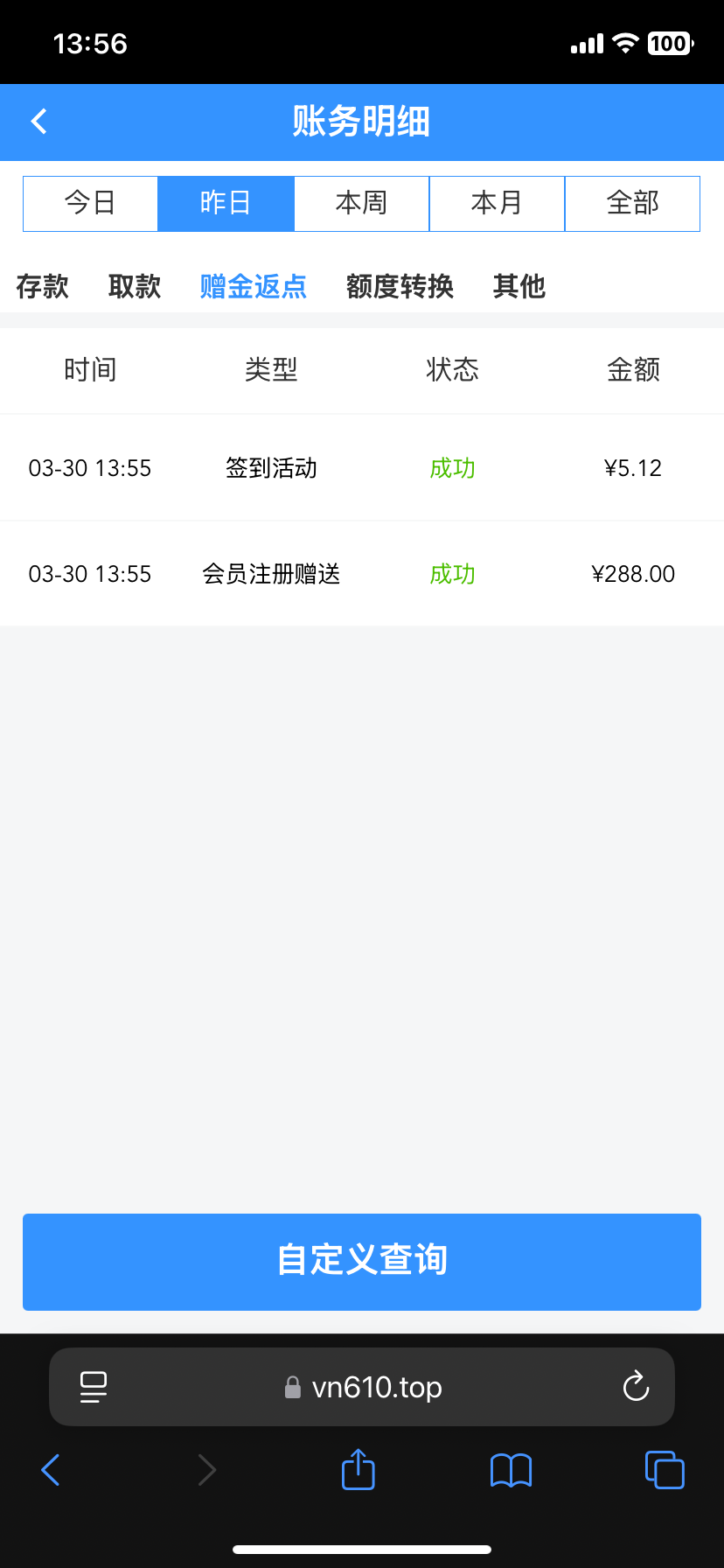Screen dimensions: 724x1568
Task: Open the vn610.top address bar
Action: click(362, 1387)
